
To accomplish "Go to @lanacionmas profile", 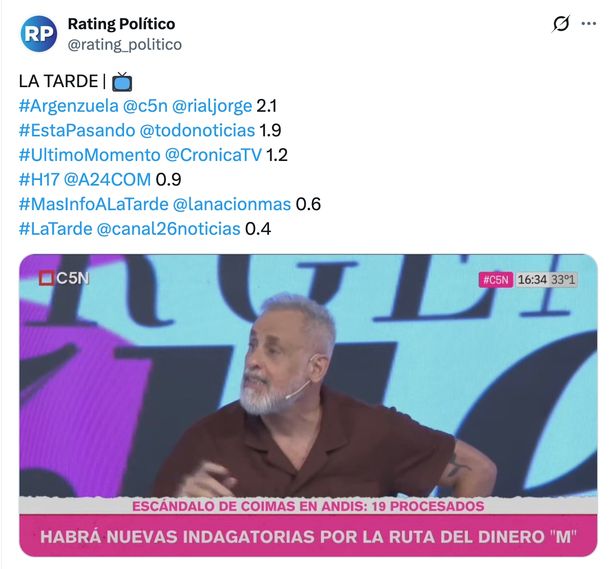I will pyautogui.click(x=232, y=204).
